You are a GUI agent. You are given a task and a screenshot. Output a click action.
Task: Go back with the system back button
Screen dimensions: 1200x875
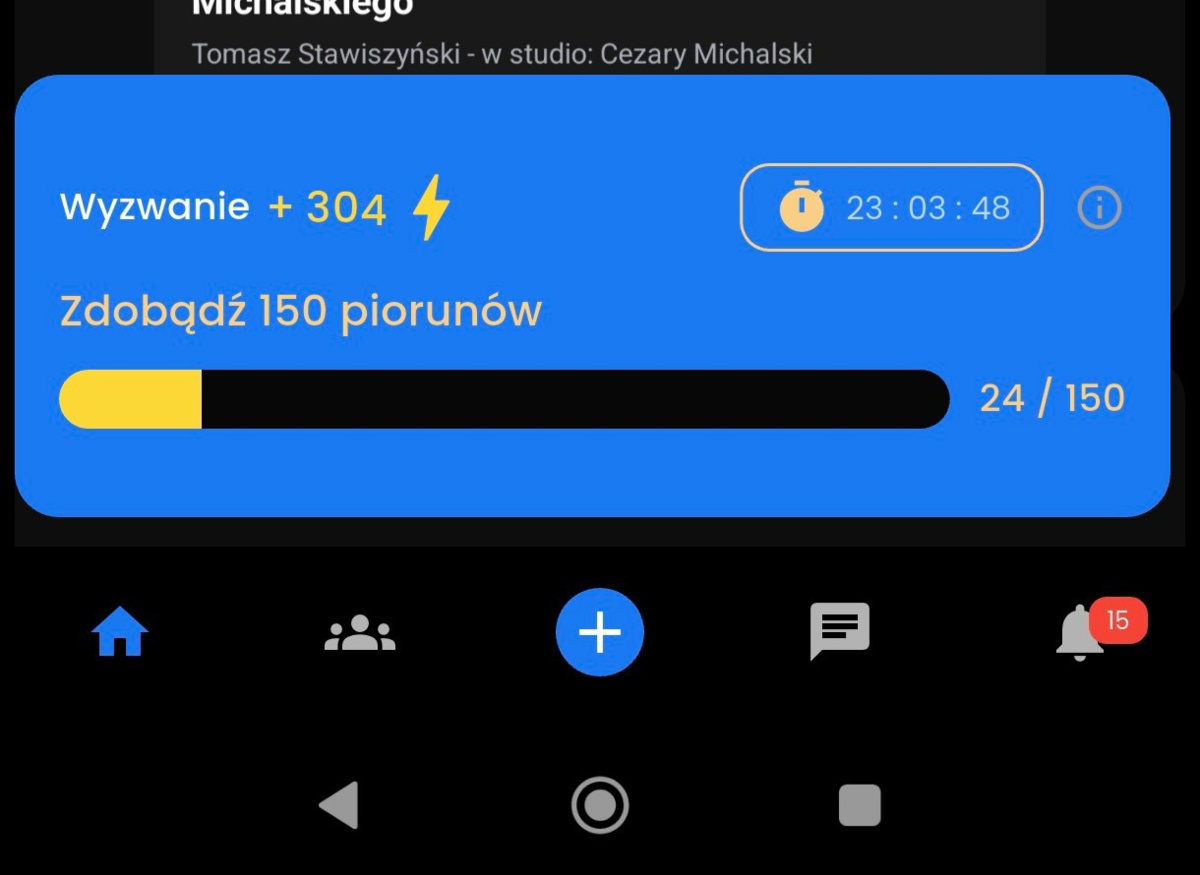[x=340, y=805]
